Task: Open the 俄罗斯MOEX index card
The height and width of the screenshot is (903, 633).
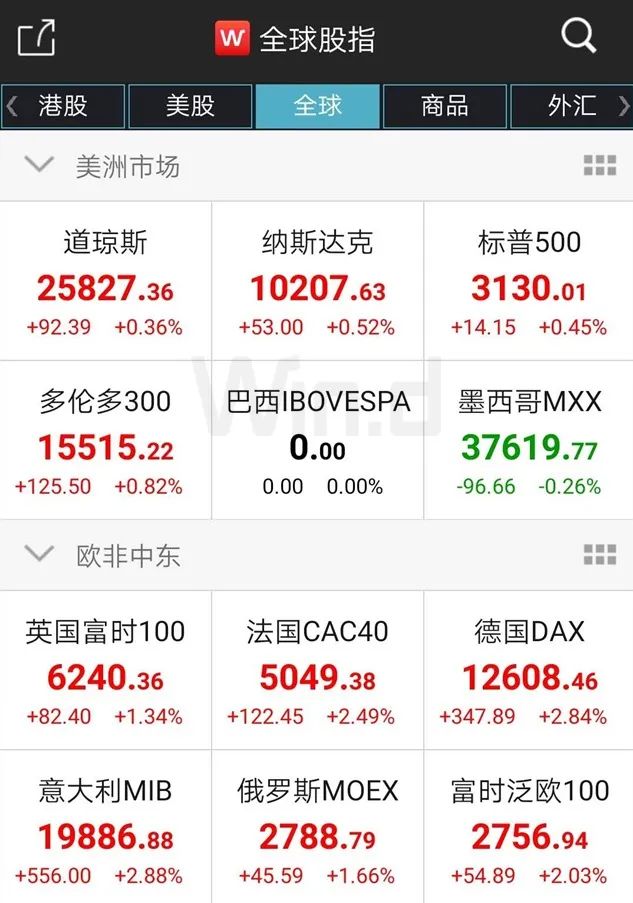Action: 317,828
